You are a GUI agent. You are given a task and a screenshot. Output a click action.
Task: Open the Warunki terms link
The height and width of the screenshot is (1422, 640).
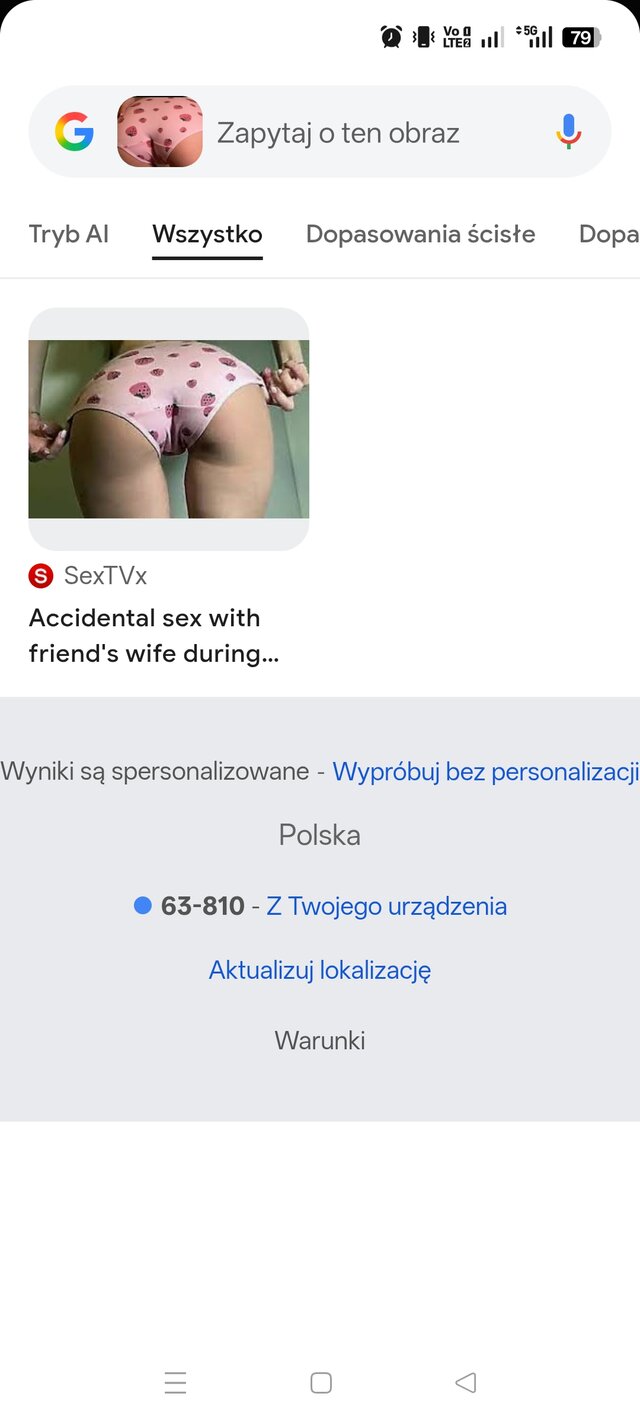pos(320,1041)
